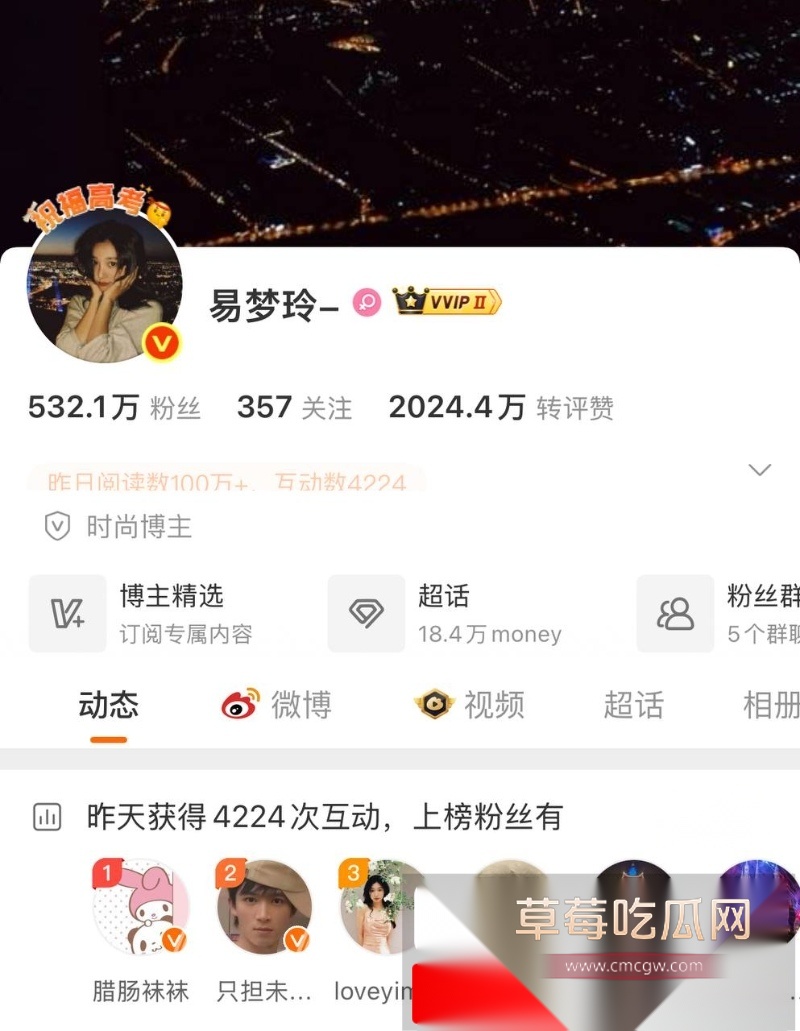
Task: Click the pink gender icon beside 易梦玲's name
Action: click(x=366, y=302)
